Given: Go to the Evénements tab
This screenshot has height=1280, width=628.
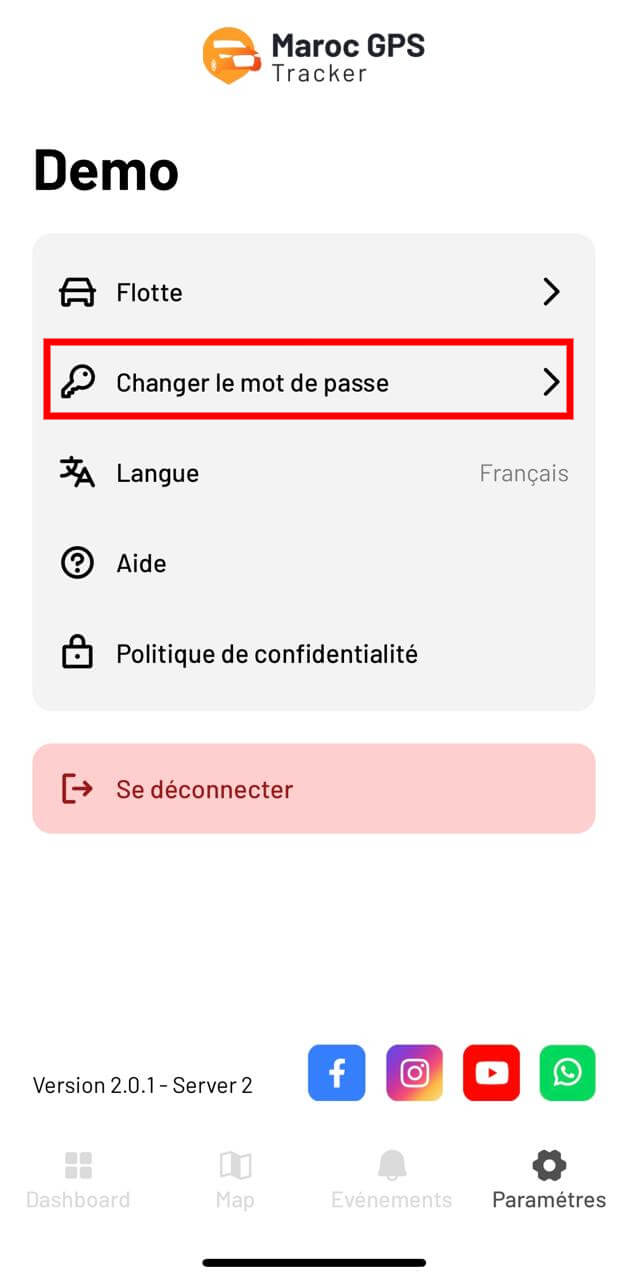Looking at the screenshot, I should pos(392,1181).
